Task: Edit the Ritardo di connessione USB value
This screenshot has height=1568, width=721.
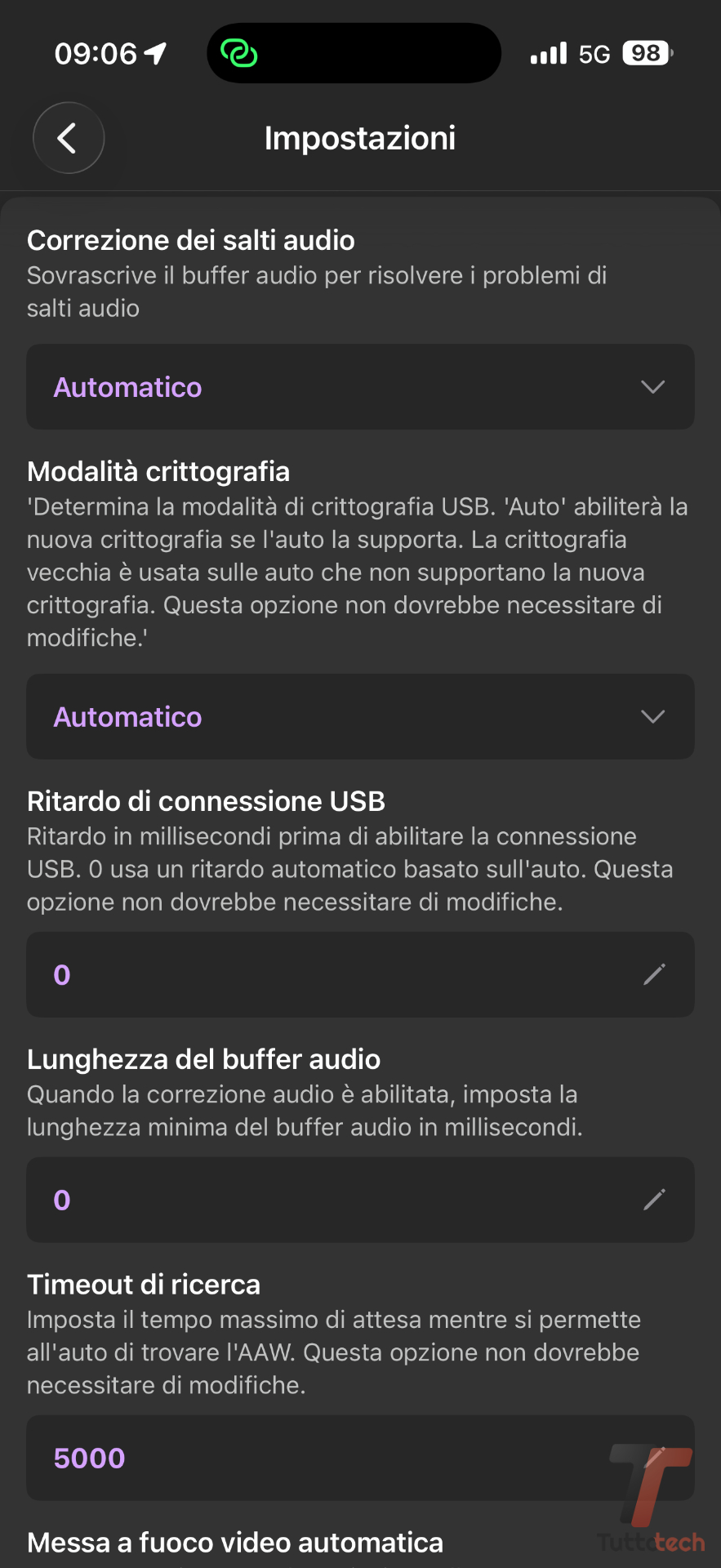Action: [x=653, y=974]
